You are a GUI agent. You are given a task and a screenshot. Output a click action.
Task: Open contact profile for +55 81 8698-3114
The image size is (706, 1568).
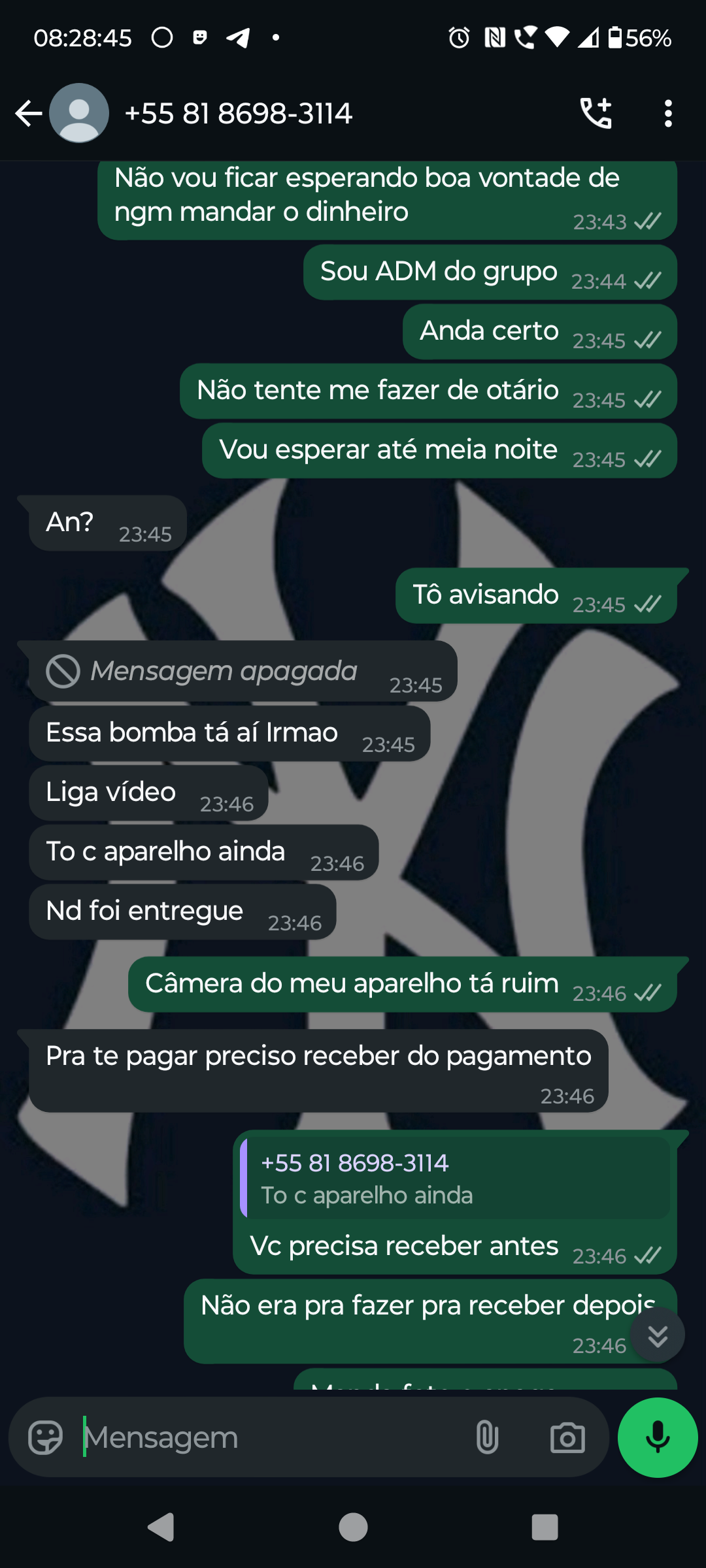coord(239,114)
